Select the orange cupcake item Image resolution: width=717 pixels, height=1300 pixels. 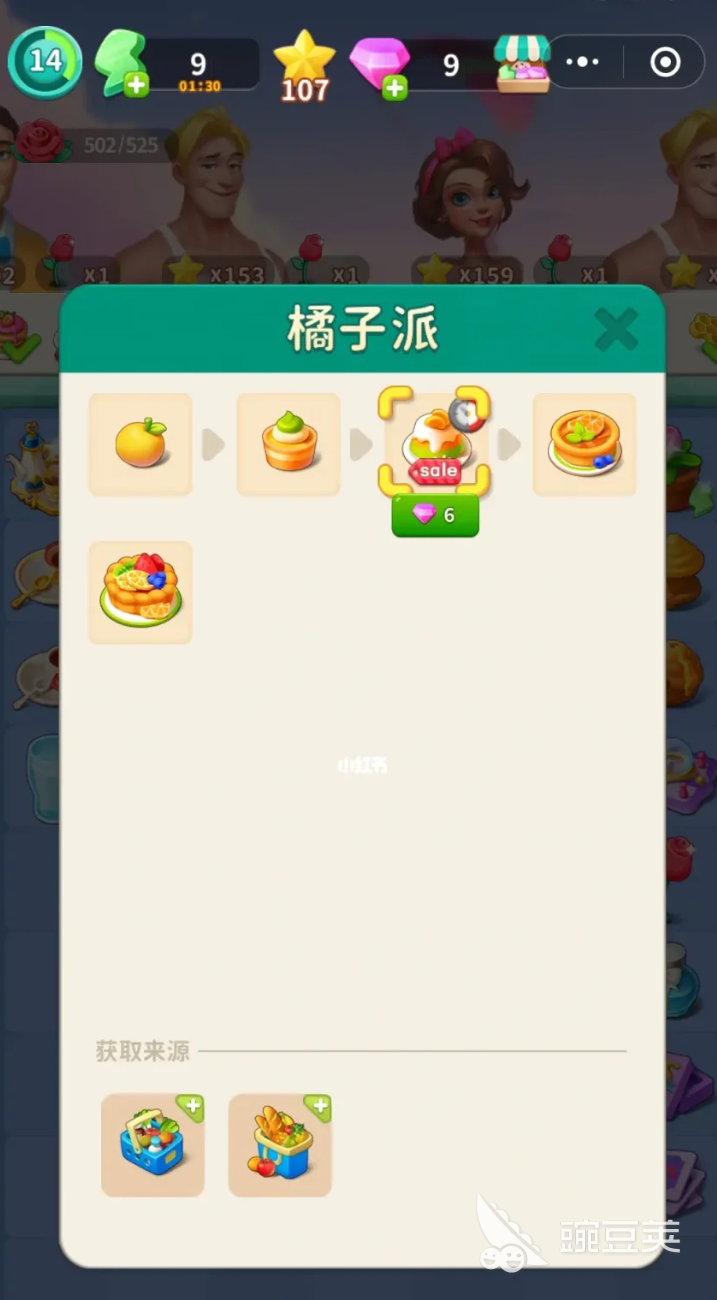coord(288,445)
